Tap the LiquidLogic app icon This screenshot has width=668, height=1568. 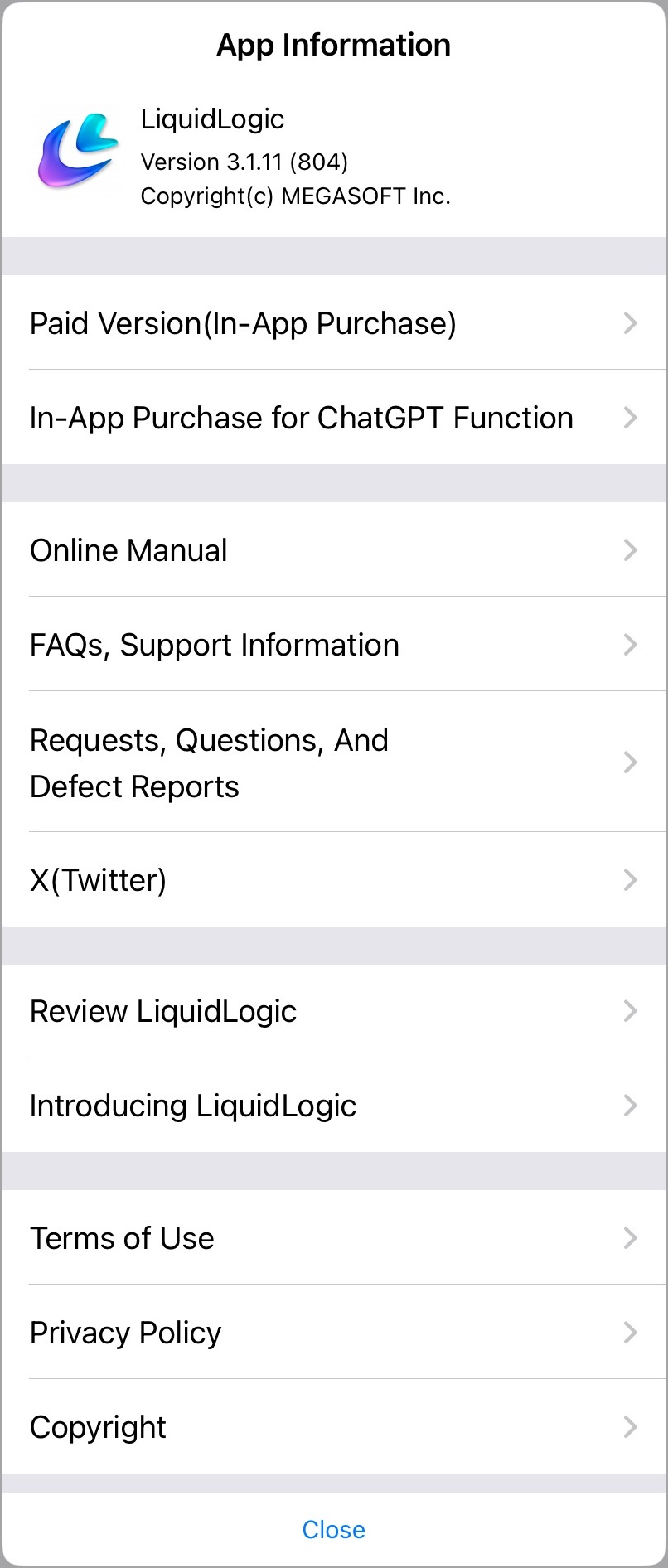click(x=77, y=153)
